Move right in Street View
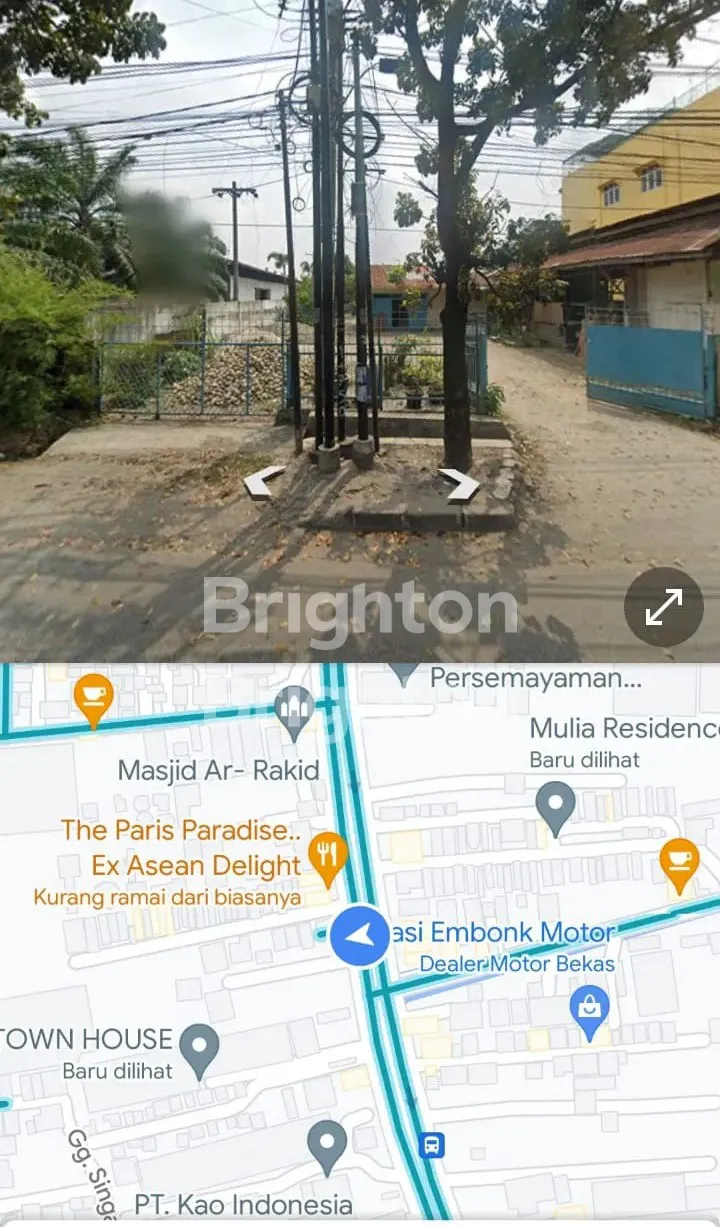The width and height of the screenshot is (720, 1227). [x=459, y=485]
